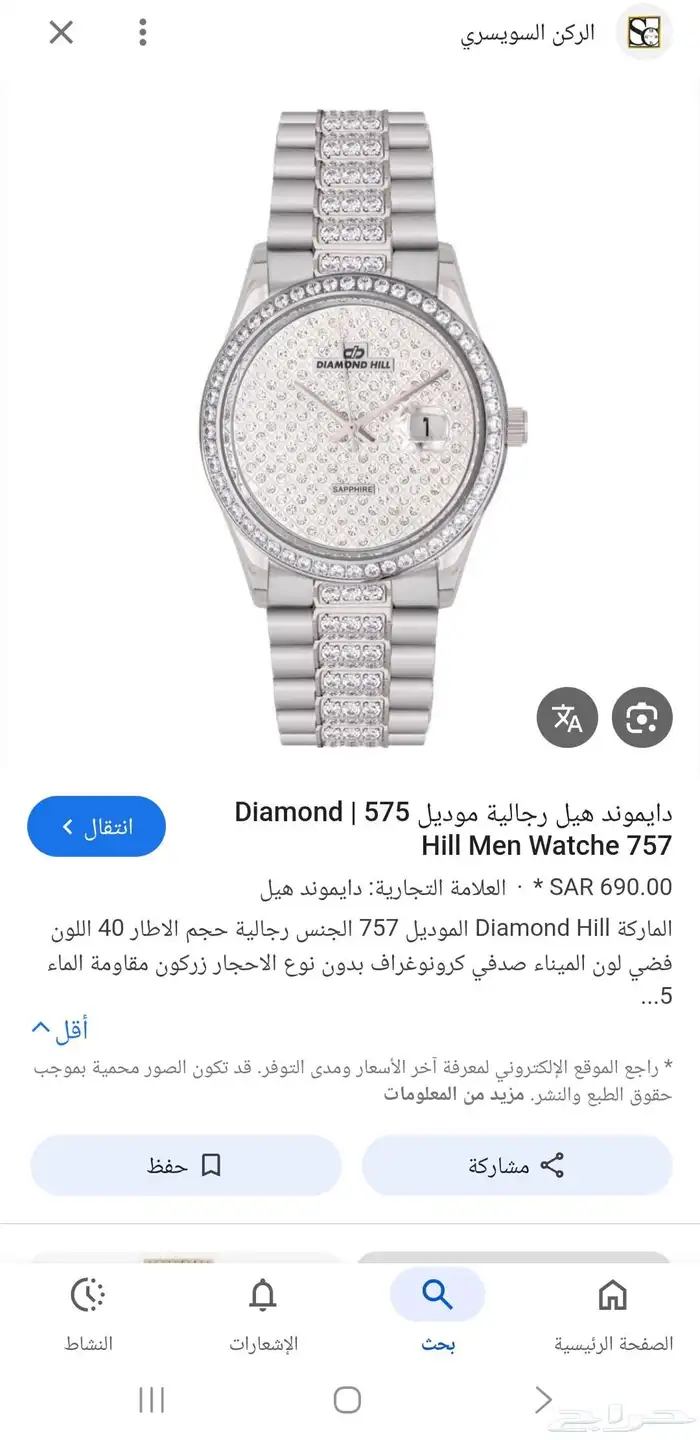Open the three-dot overflow menu
The image size is (700, 1440).
143,33
